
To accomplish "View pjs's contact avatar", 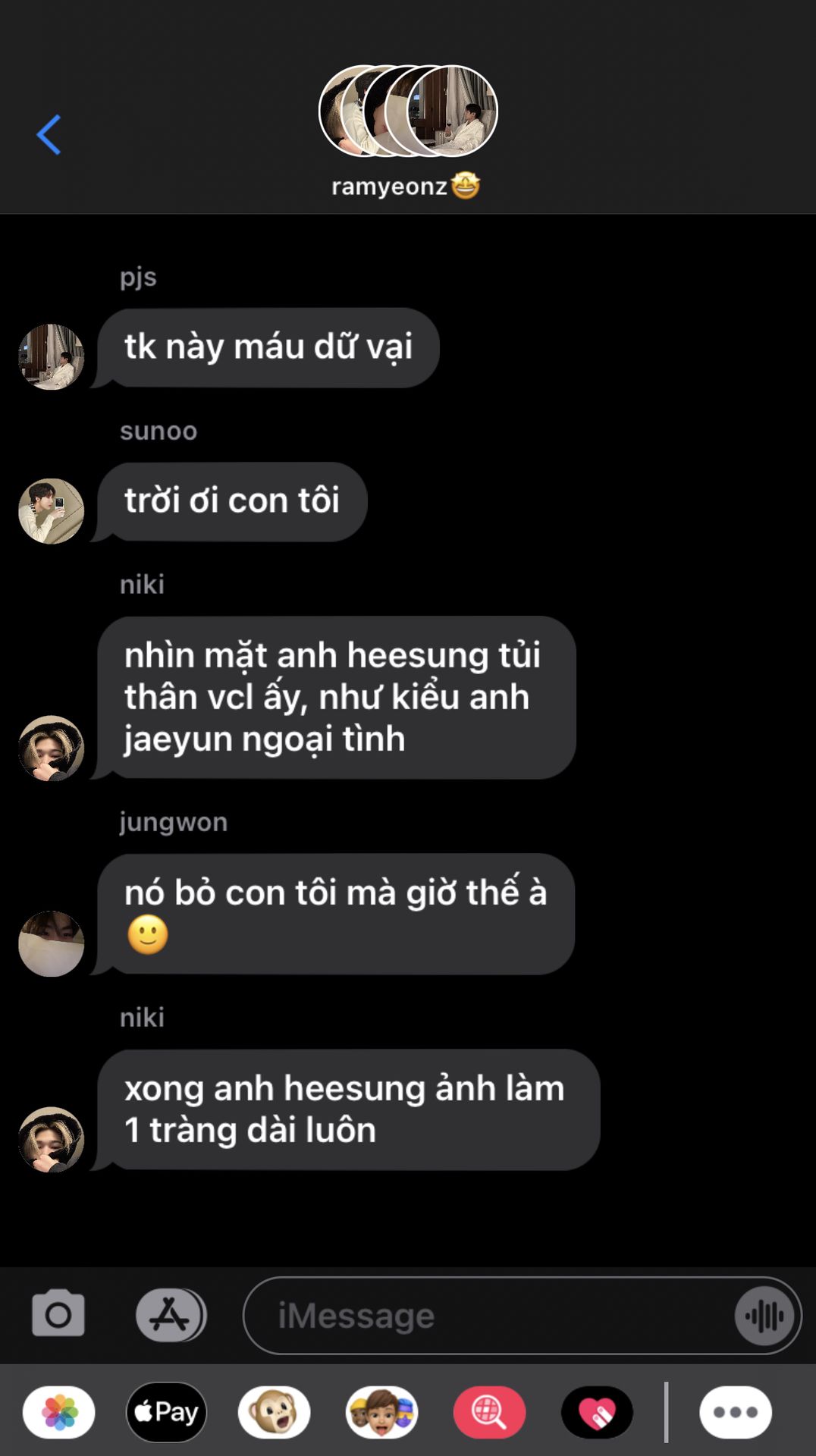I will tap(51, 356).
